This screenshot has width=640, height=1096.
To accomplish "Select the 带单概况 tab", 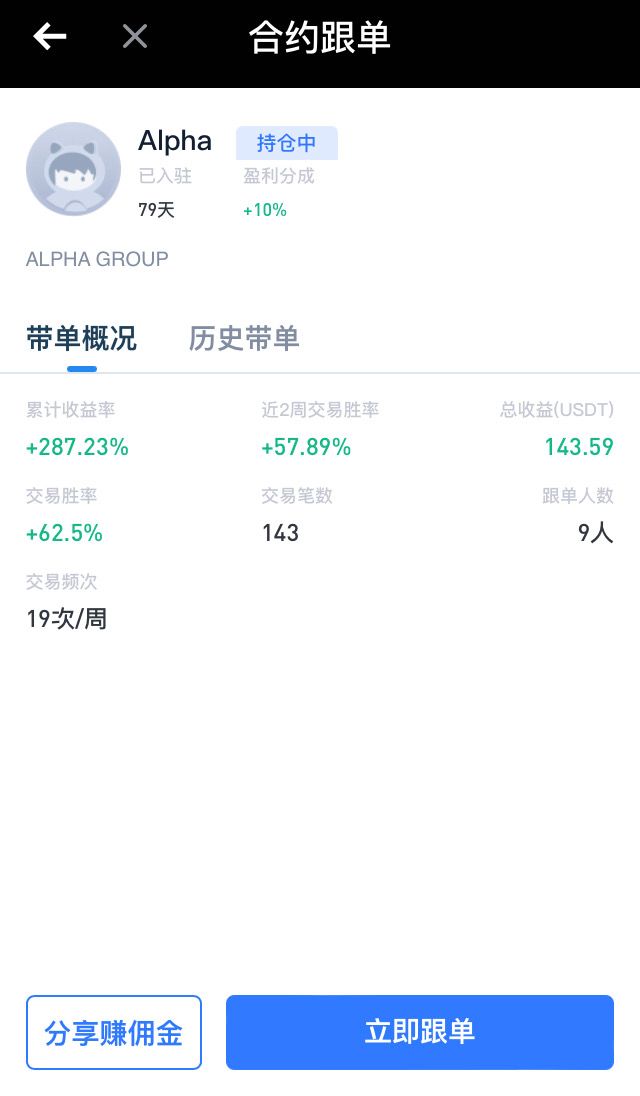I will 82,339.
